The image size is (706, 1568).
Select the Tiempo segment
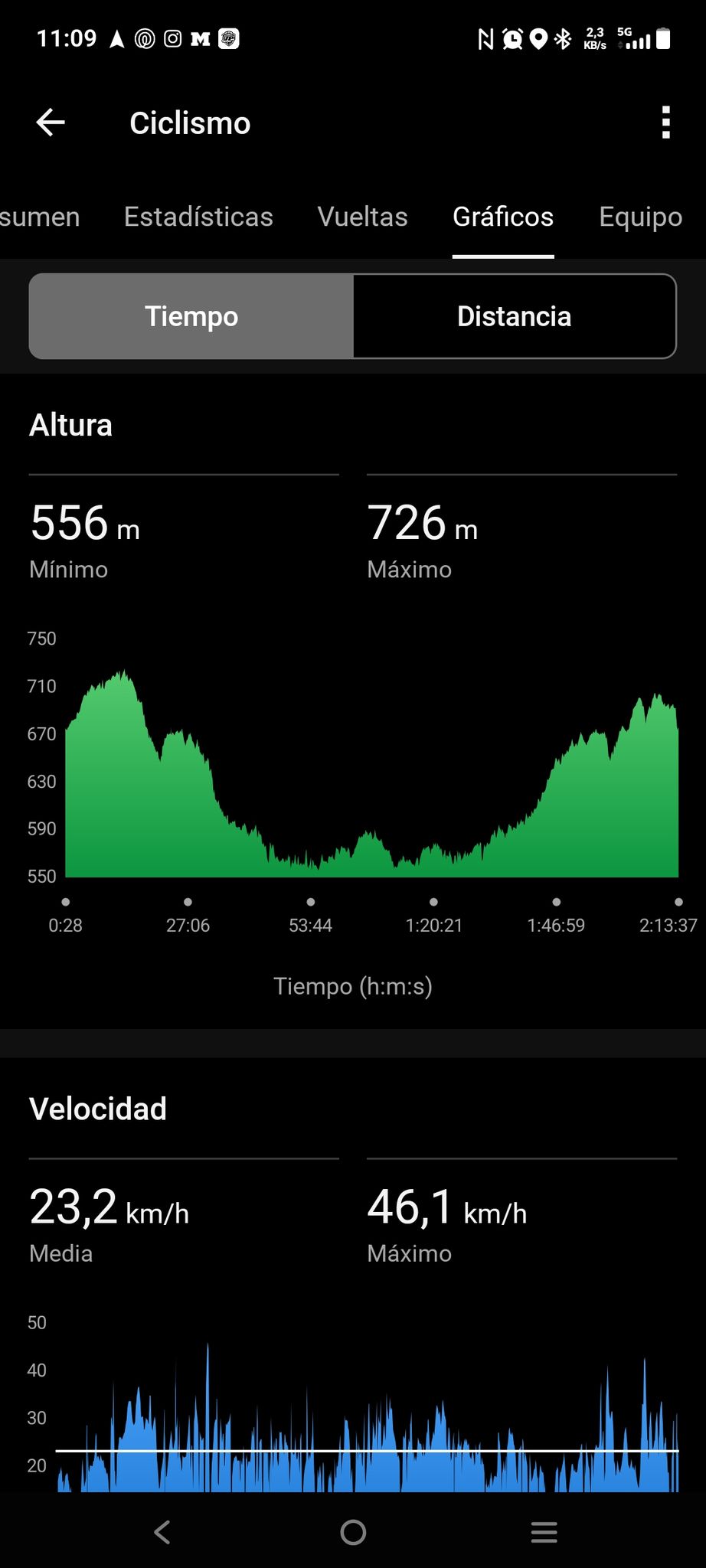point(191,316)
